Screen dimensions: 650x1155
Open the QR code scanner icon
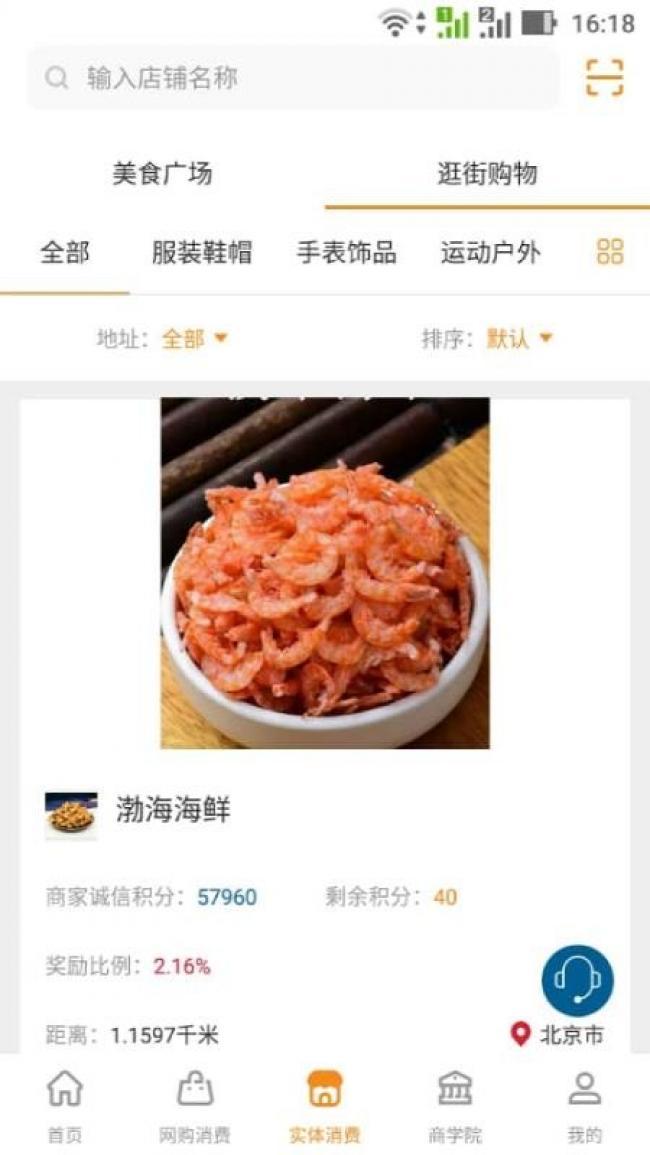click(x=604, y=78)
